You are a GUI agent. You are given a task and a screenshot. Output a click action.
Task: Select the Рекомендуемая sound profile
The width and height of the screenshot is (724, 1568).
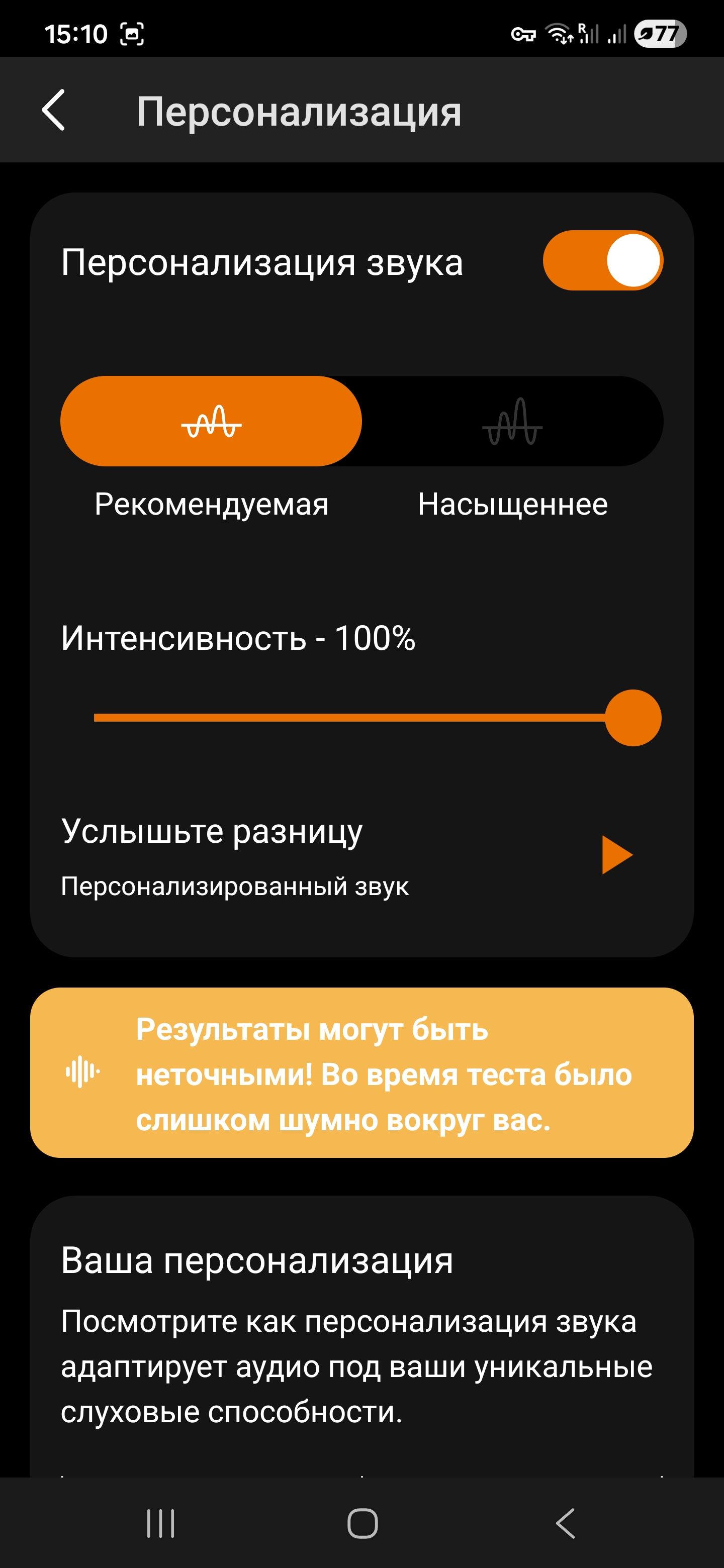(x=211, y=421)
